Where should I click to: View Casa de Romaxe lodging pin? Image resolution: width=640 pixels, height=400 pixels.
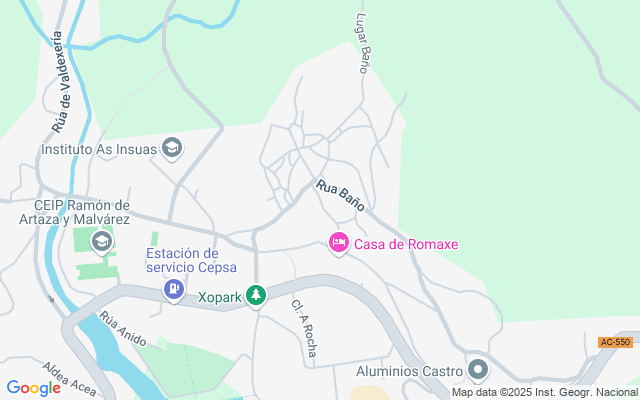tap(339, 244)
